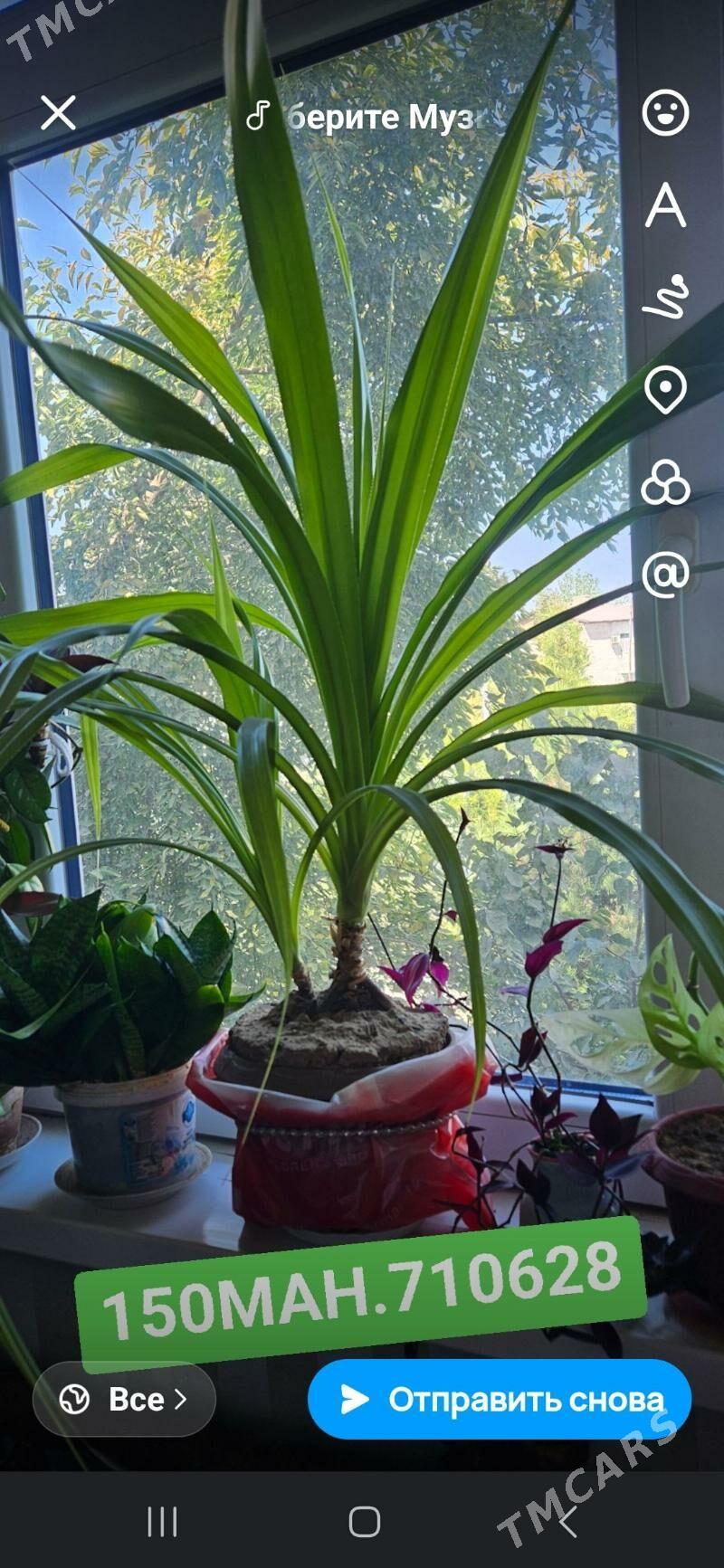This screenshot has width=724, height=1568.
Task: Open the sticker smiley picker
Action: [665, 113]
